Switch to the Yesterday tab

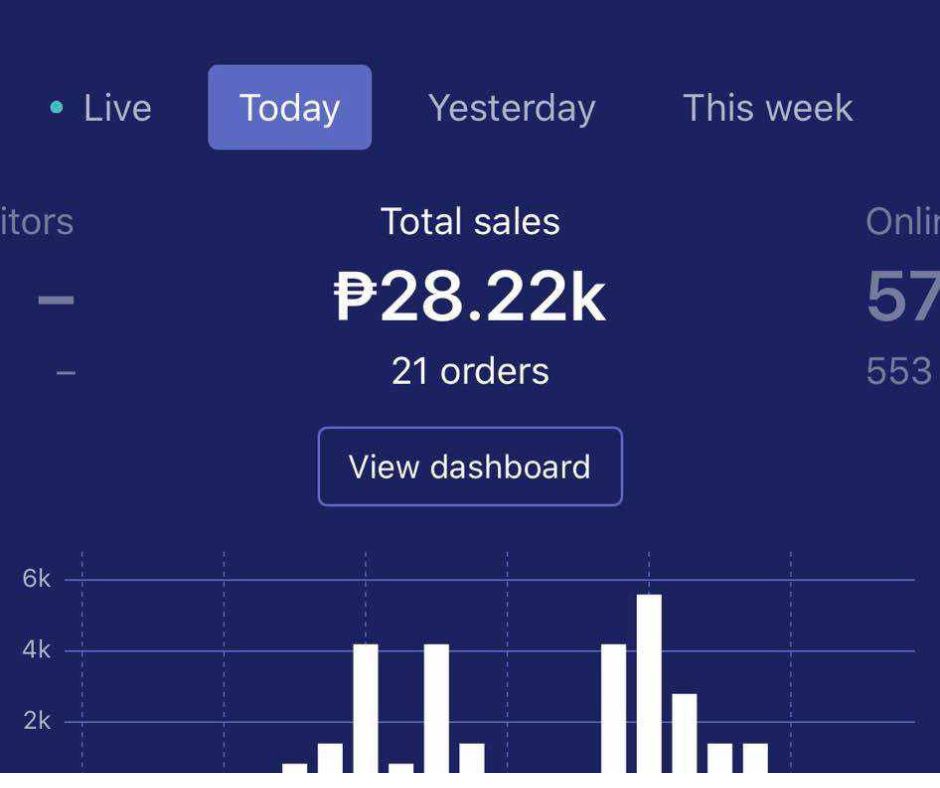click(x=511, y=108)
